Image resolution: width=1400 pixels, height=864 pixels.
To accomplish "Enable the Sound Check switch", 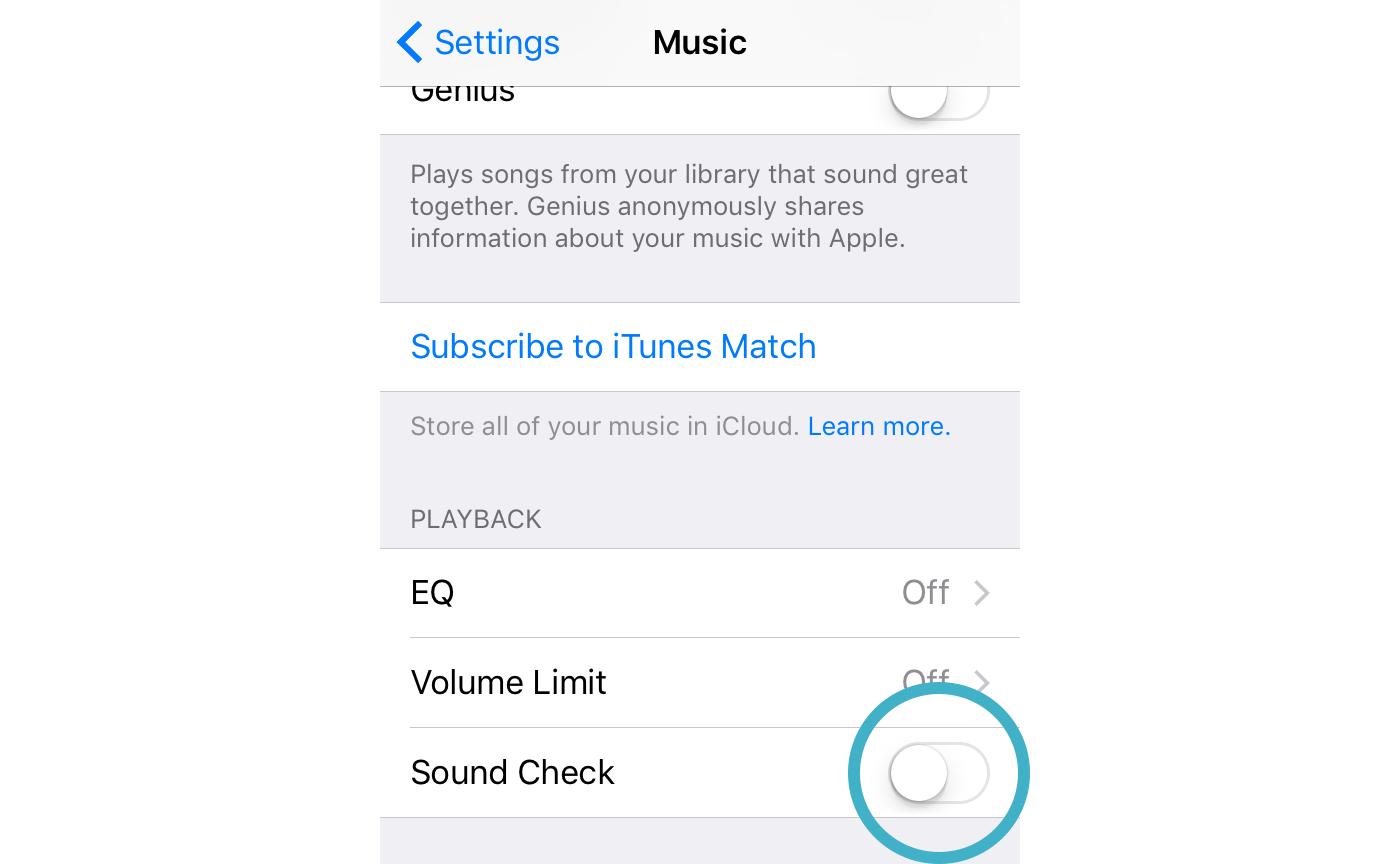I will click(938, 773).
